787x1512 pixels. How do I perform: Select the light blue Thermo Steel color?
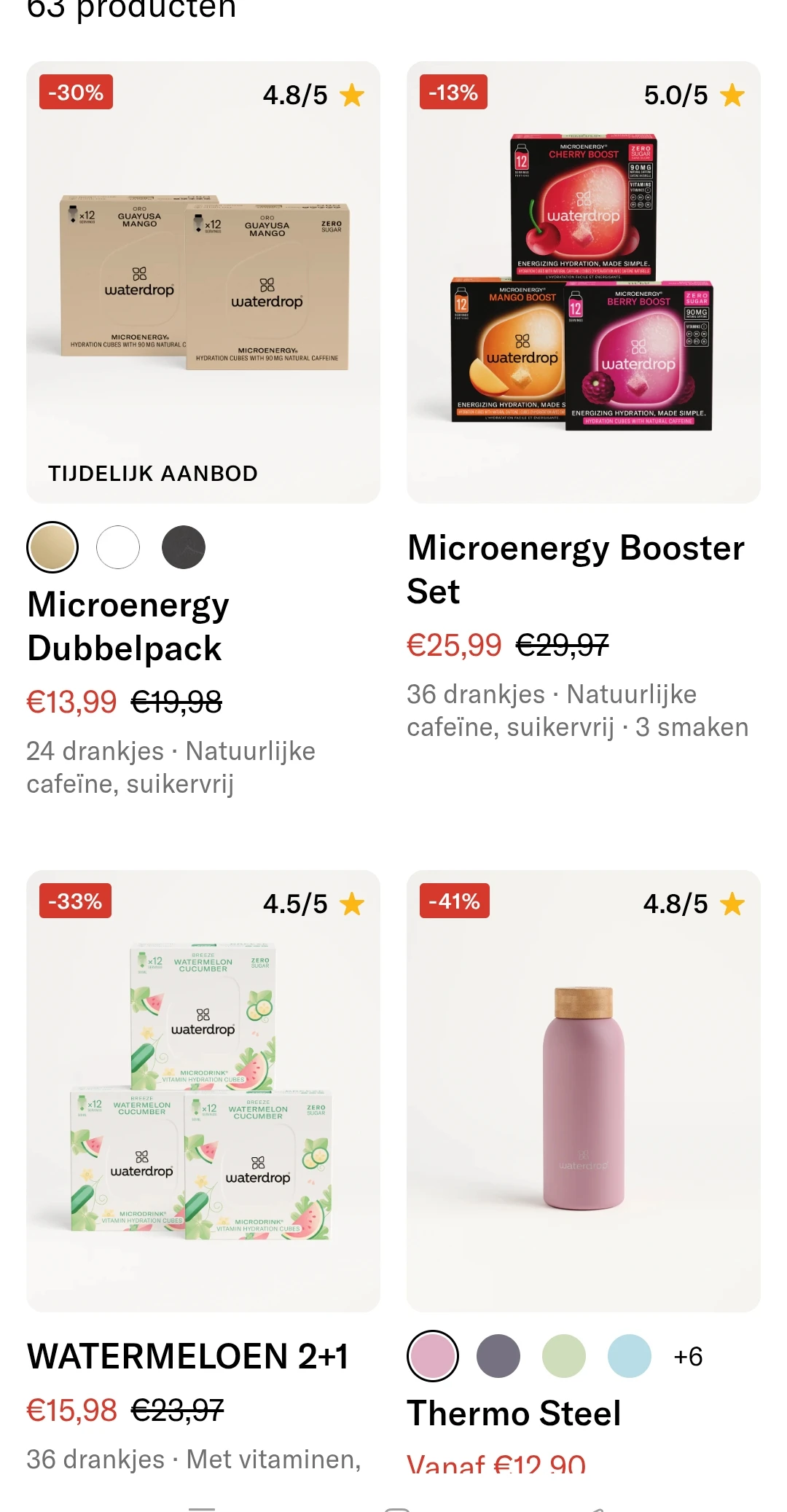coord(628,1355)
